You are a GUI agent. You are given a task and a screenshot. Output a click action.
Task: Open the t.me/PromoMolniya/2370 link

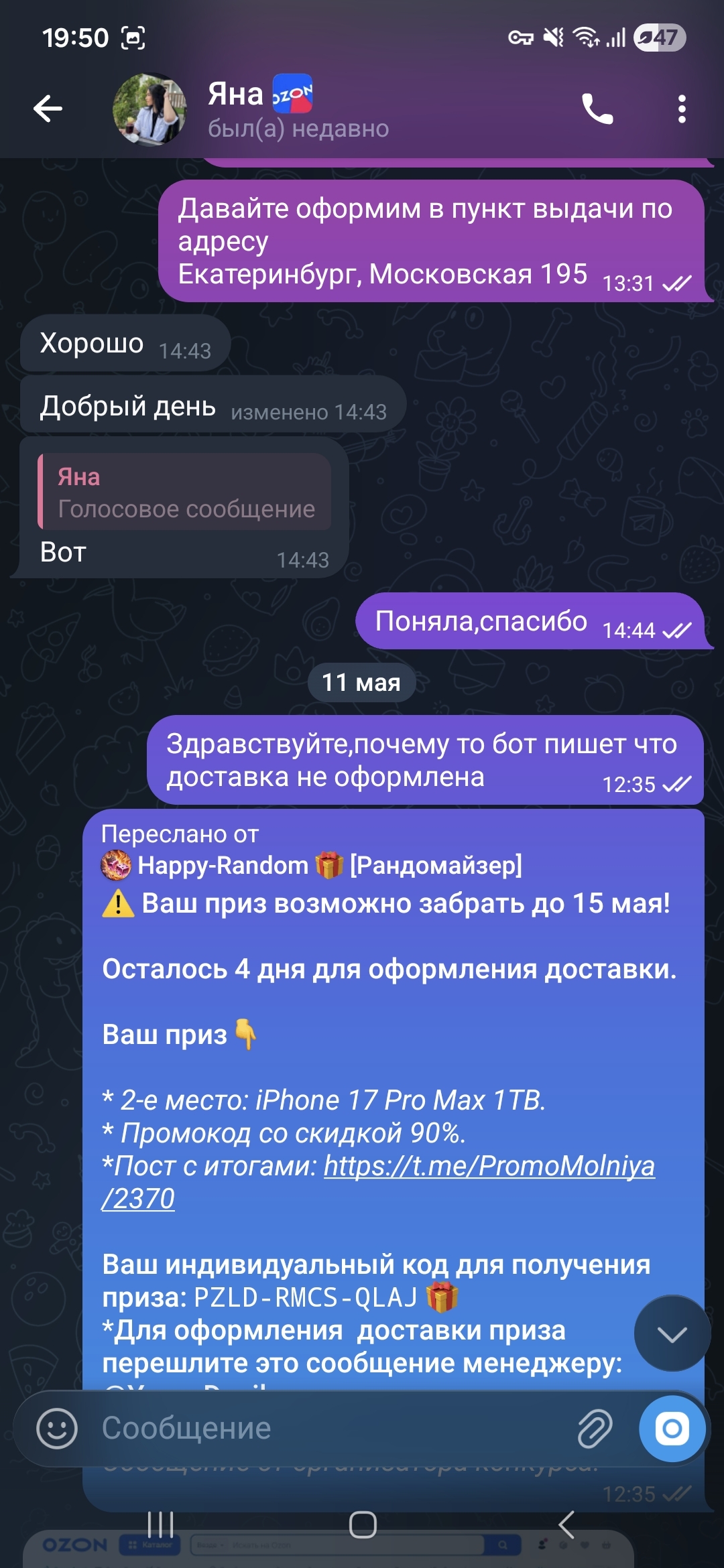(378, 1182)
